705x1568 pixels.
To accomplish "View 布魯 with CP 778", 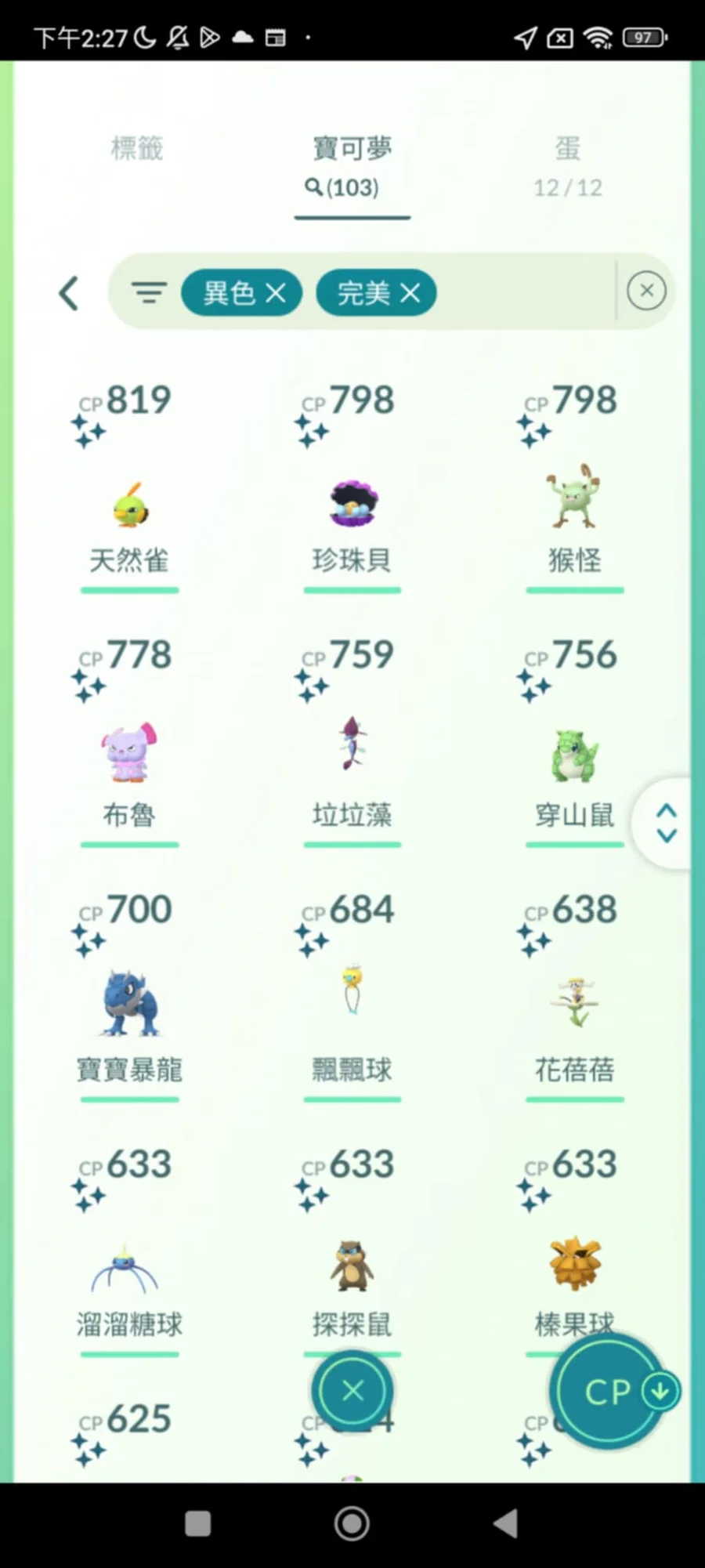I will pos(129,754).
